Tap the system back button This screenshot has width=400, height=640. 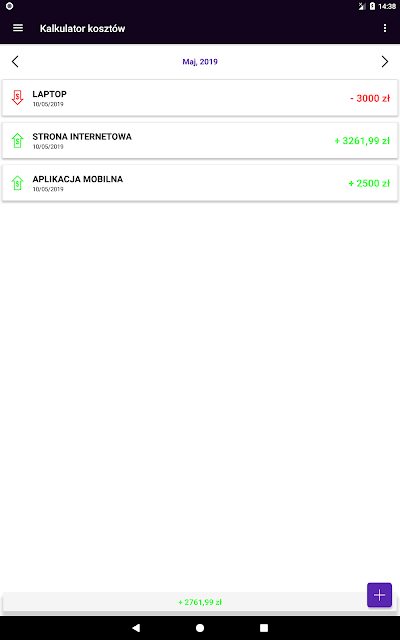click(136, 628)
